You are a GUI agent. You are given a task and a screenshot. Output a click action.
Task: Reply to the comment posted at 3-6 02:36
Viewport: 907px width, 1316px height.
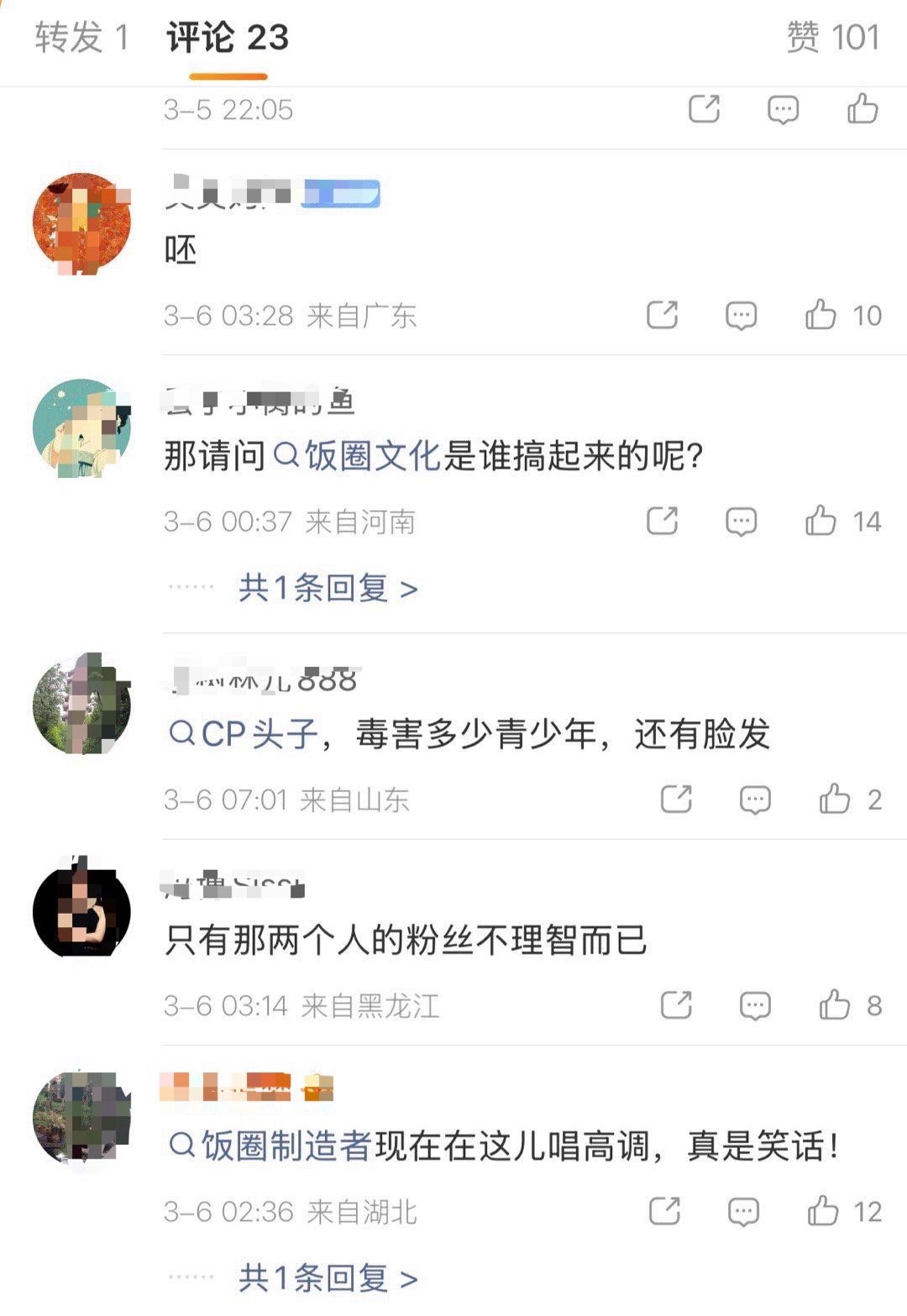(743, 1211)
